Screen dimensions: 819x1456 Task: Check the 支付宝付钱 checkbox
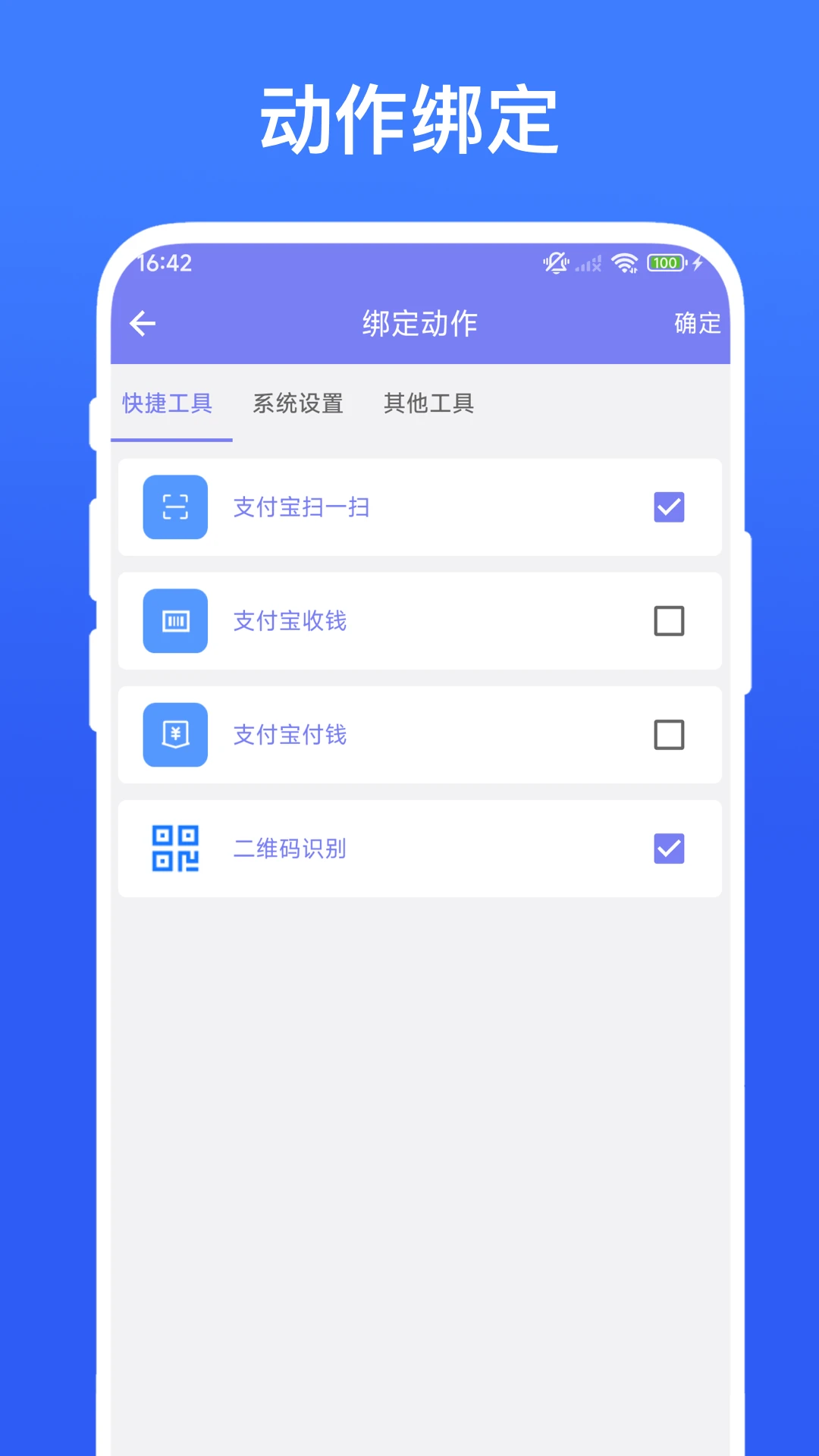pos(668,735)
